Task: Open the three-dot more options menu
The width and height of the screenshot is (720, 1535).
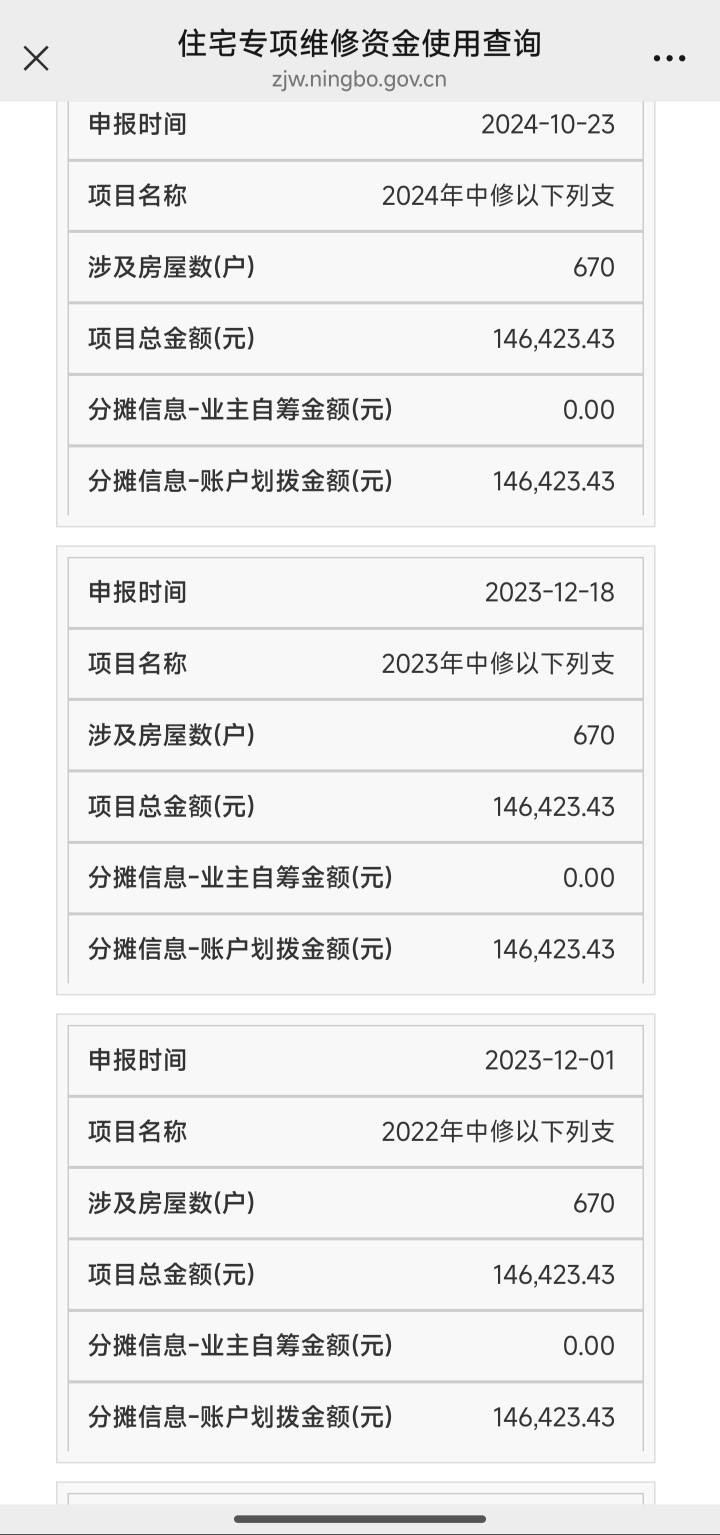Action: [669, 59]
